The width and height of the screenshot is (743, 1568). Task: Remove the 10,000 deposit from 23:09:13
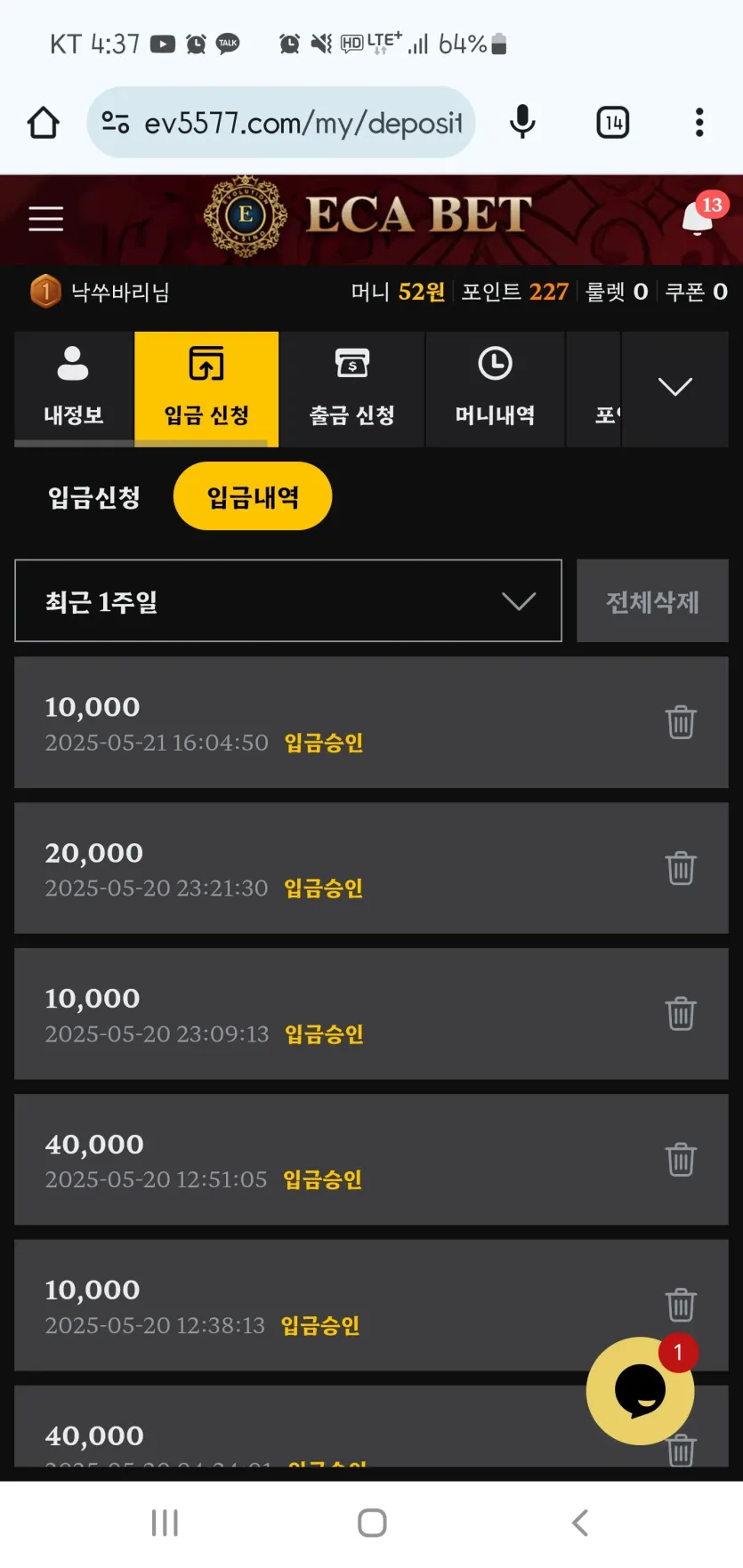pos(681,1014)
